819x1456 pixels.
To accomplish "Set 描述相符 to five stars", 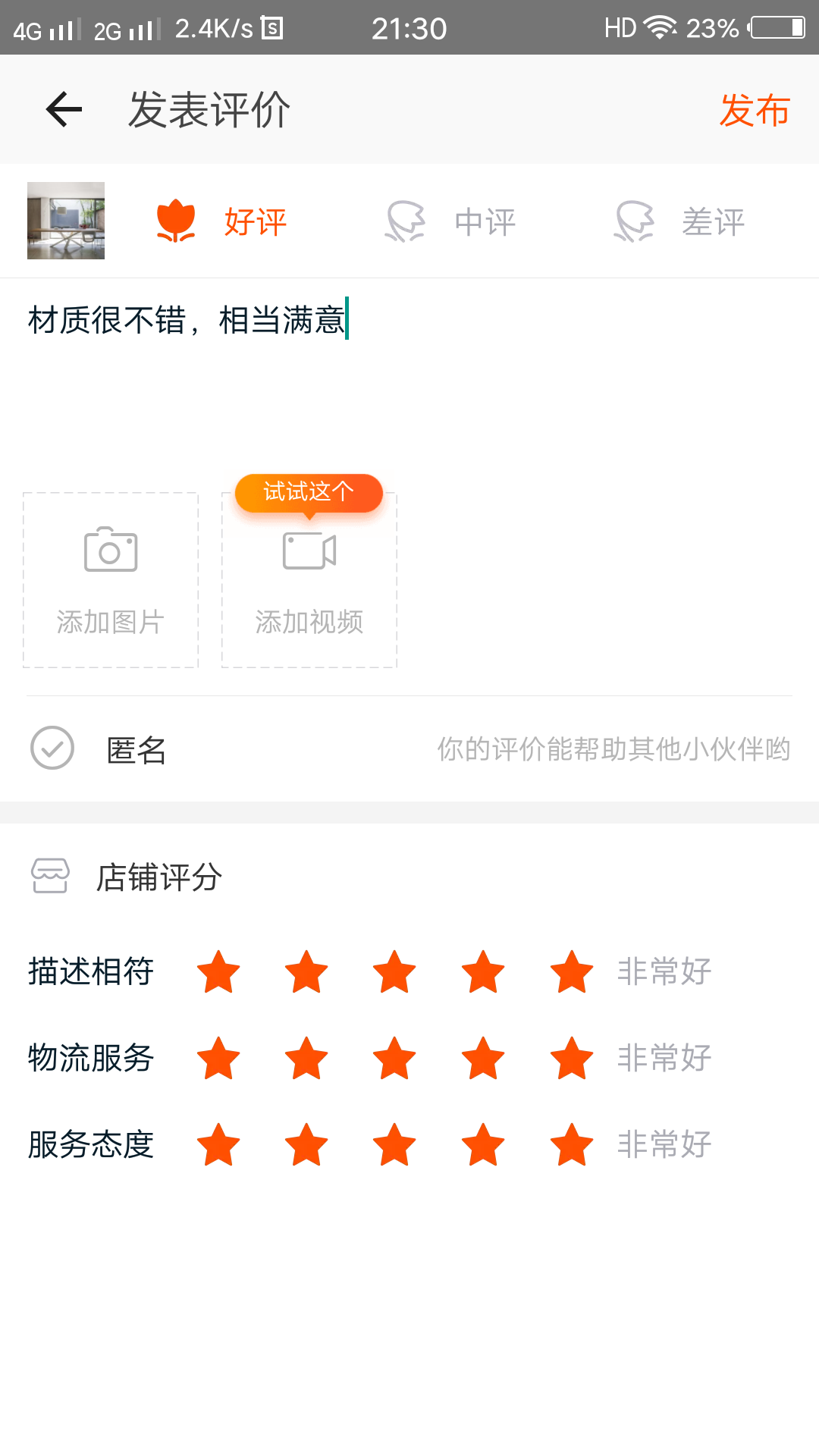I will click(x=572, y=971).
